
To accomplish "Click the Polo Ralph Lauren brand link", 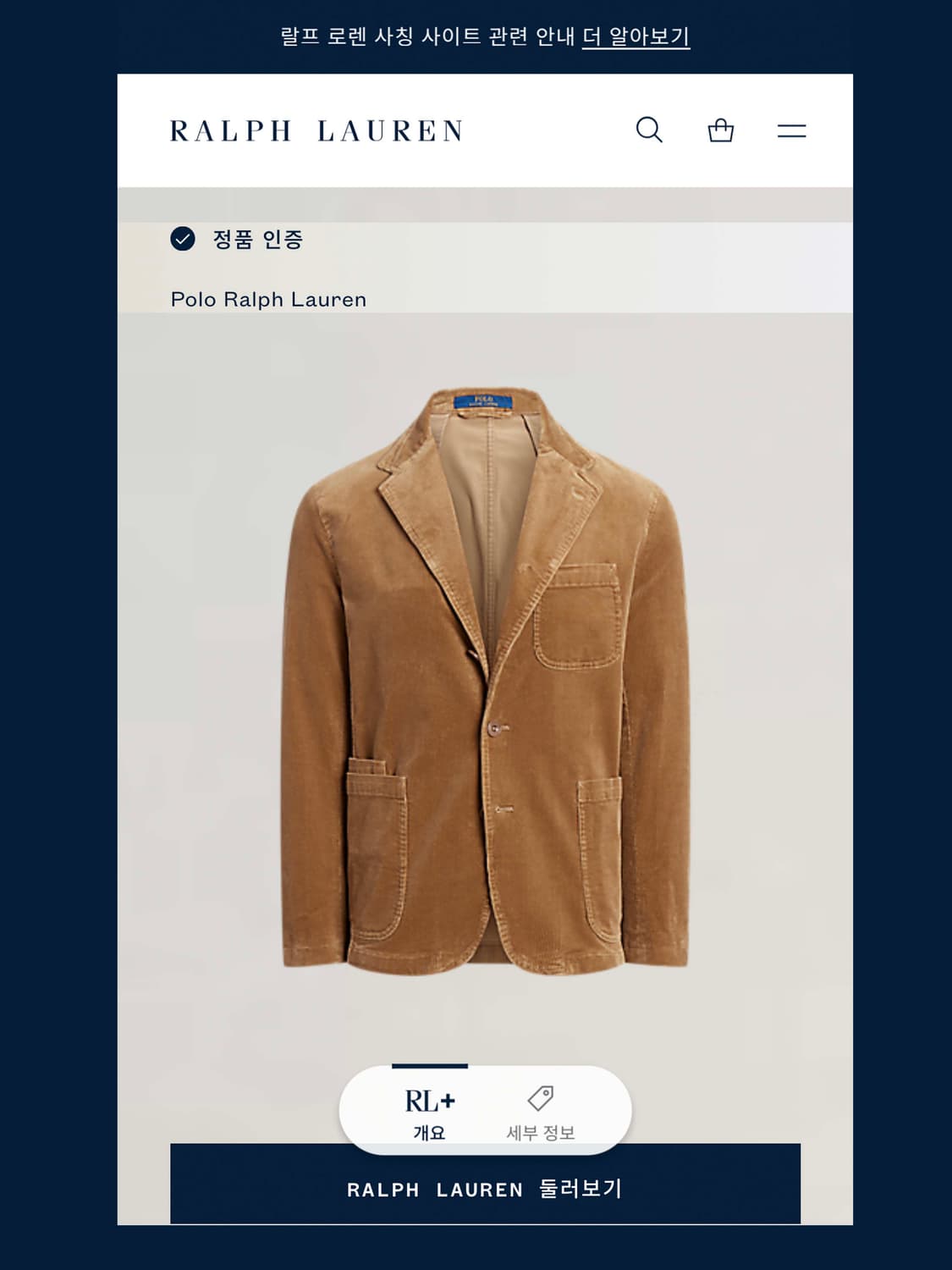I will [x=267, y=299].
